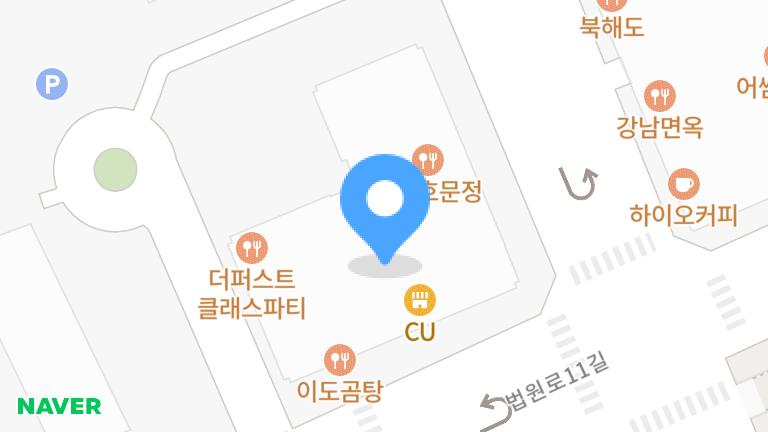Open the 더퍼스트 클래스파티 restaurant marker
The height and width of the screenshot is (432, 768).
(252, 247)
